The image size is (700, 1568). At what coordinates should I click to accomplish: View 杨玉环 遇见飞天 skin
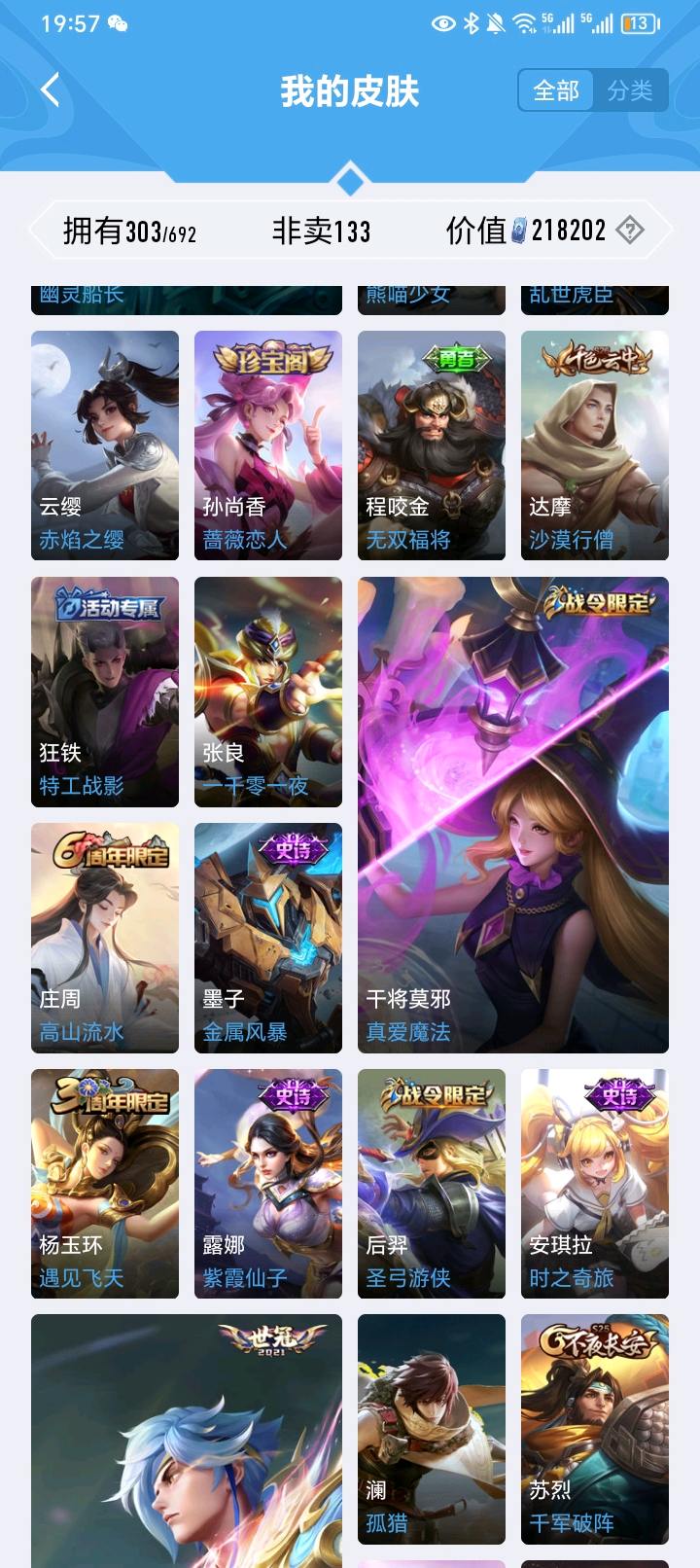pyautogui.click(x=105, y=1183)
